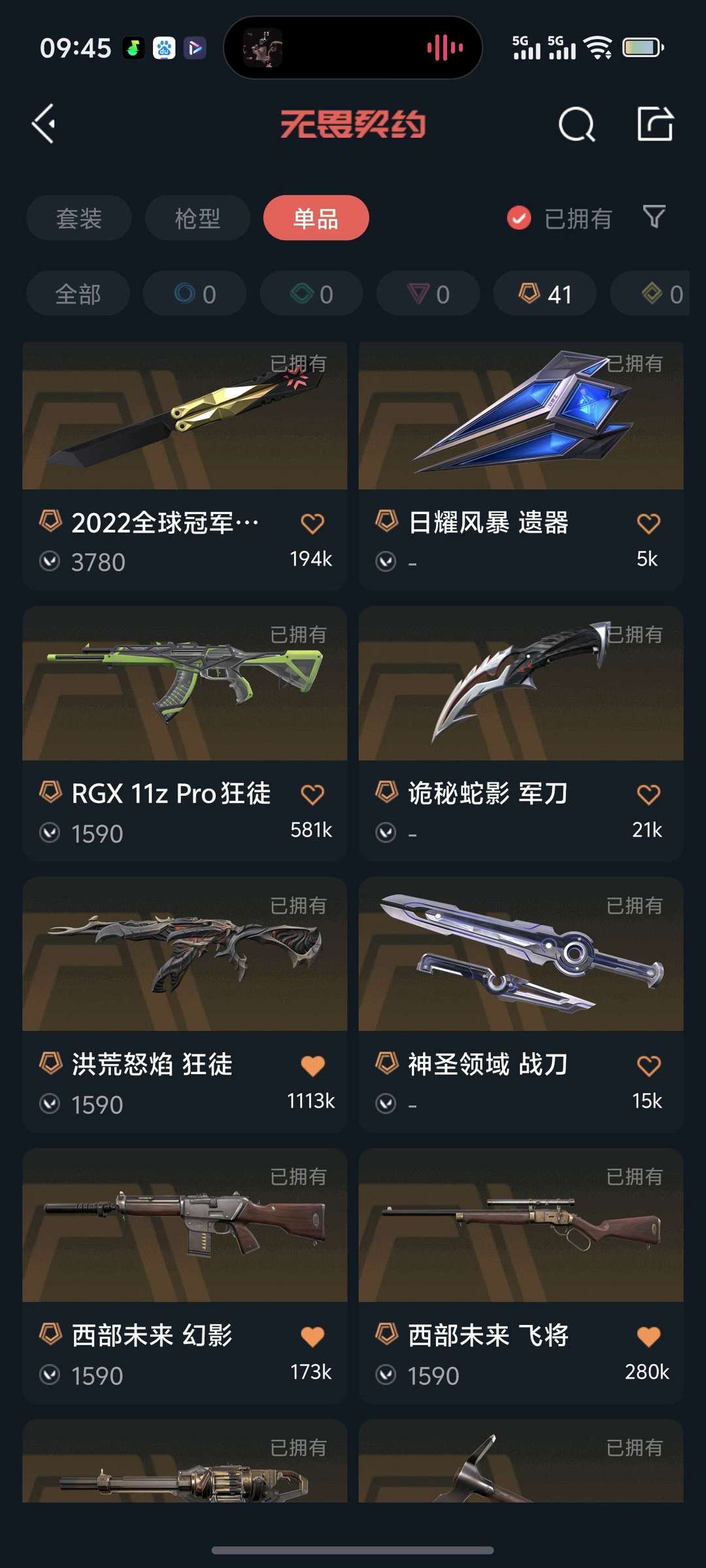Go back using the top-left arrow

pos(44,123)
